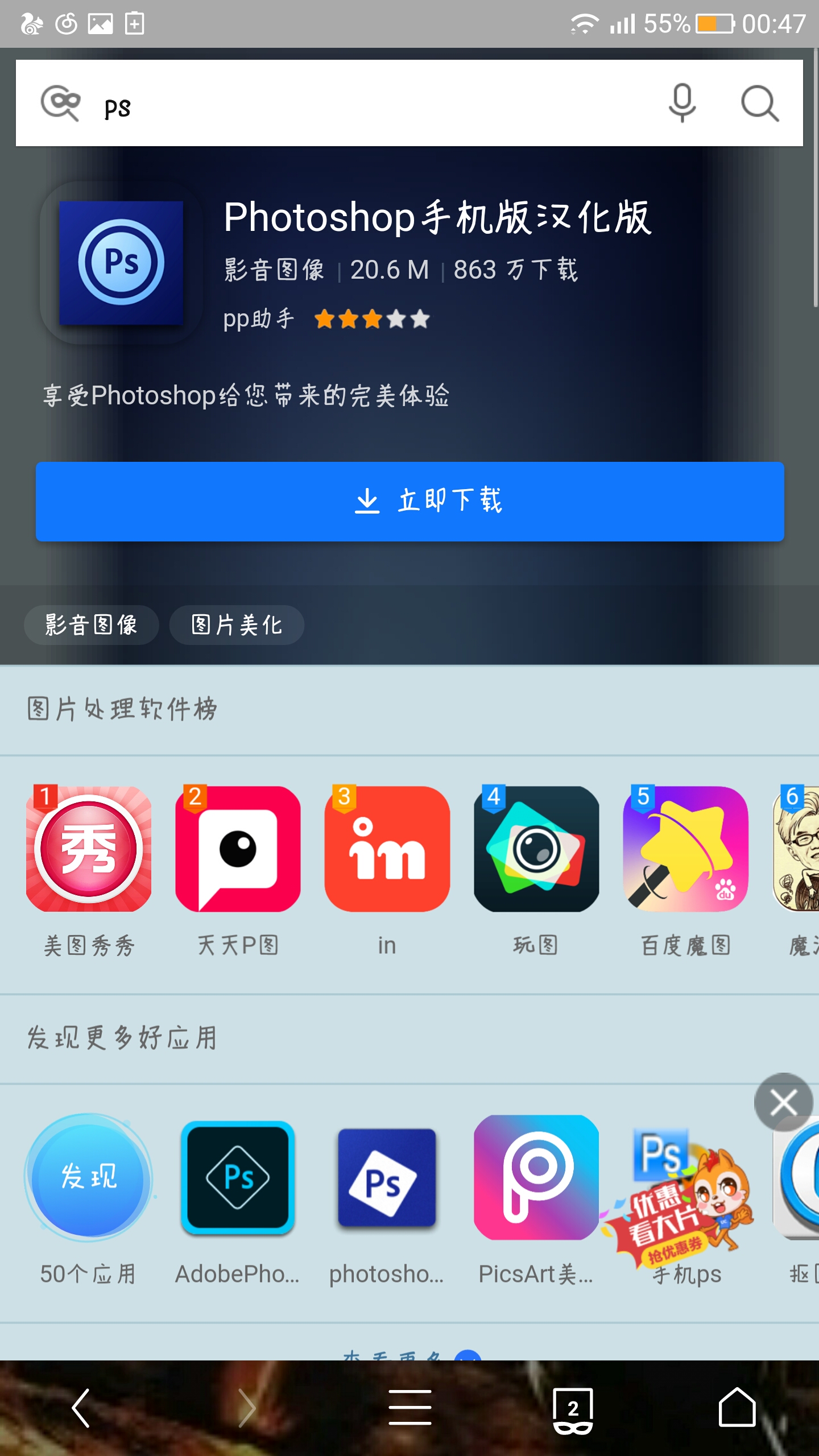The image size is (819, 1456).
Task: Go back with the browser back arrow
Action: (81, 1408)
